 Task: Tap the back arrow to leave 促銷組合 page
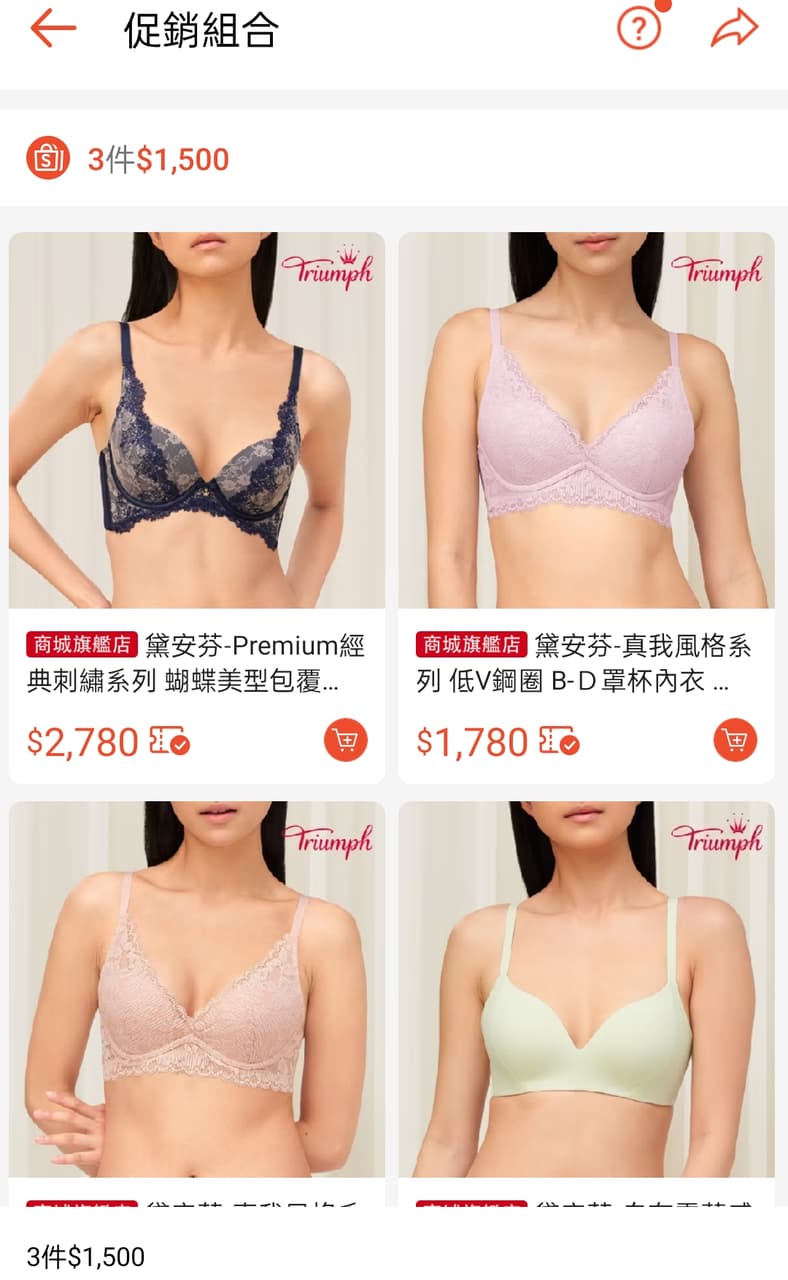[x=52, y=29]
